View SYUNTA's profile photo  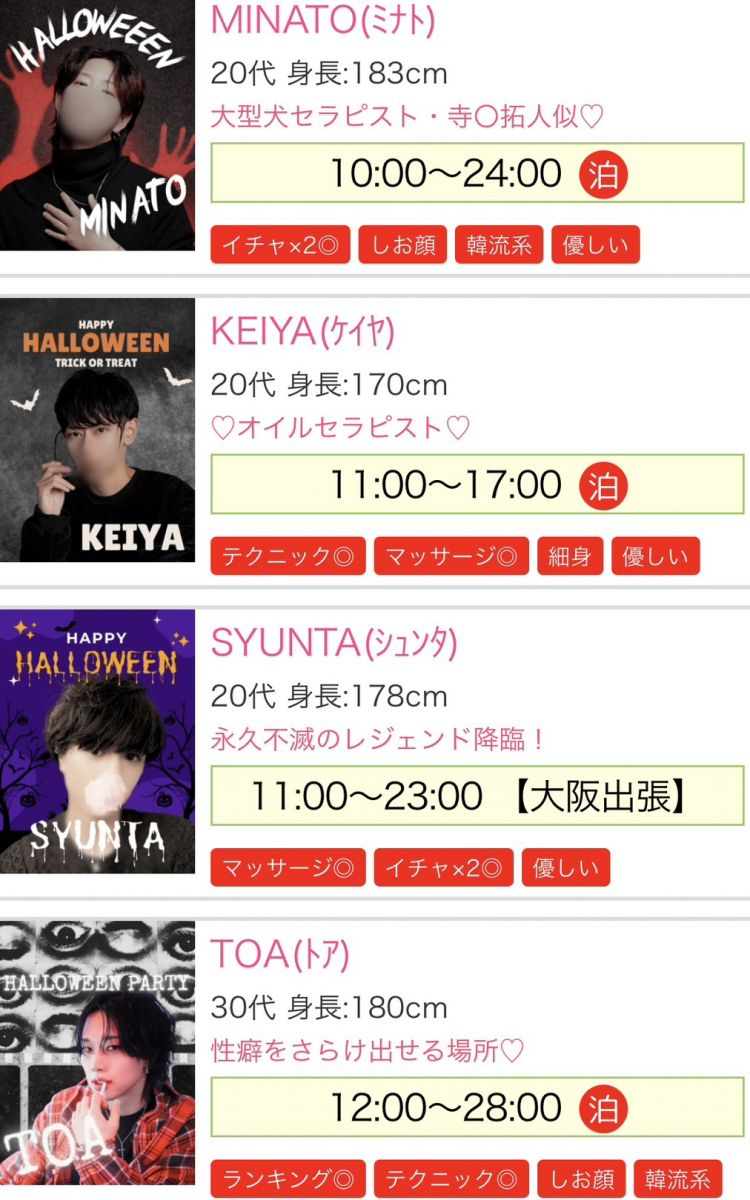[x=97, y=741]
